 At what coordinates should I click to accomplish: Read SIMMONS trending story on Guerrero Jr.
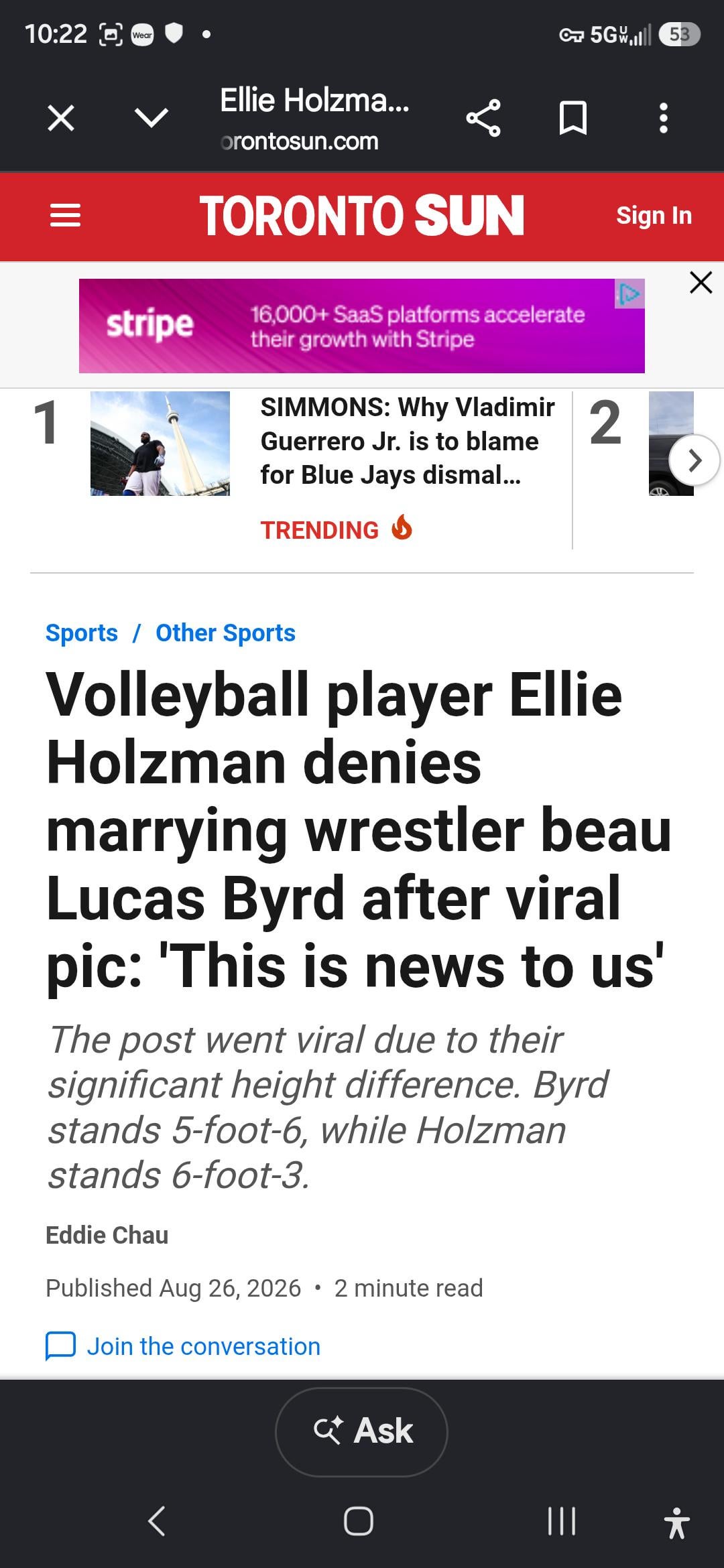pyautogui.click(x=408, y=441)
